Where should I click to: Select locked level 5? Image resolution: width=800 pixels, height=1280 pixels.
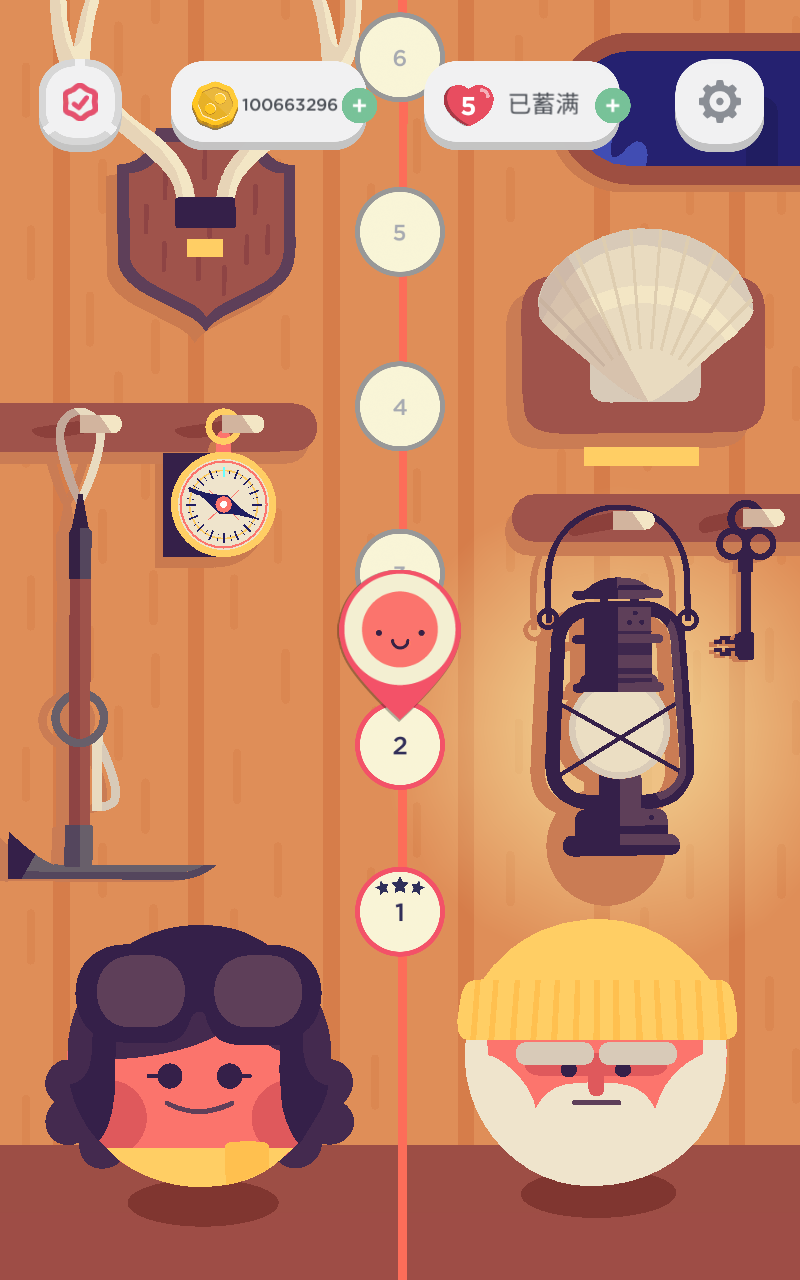400,233
